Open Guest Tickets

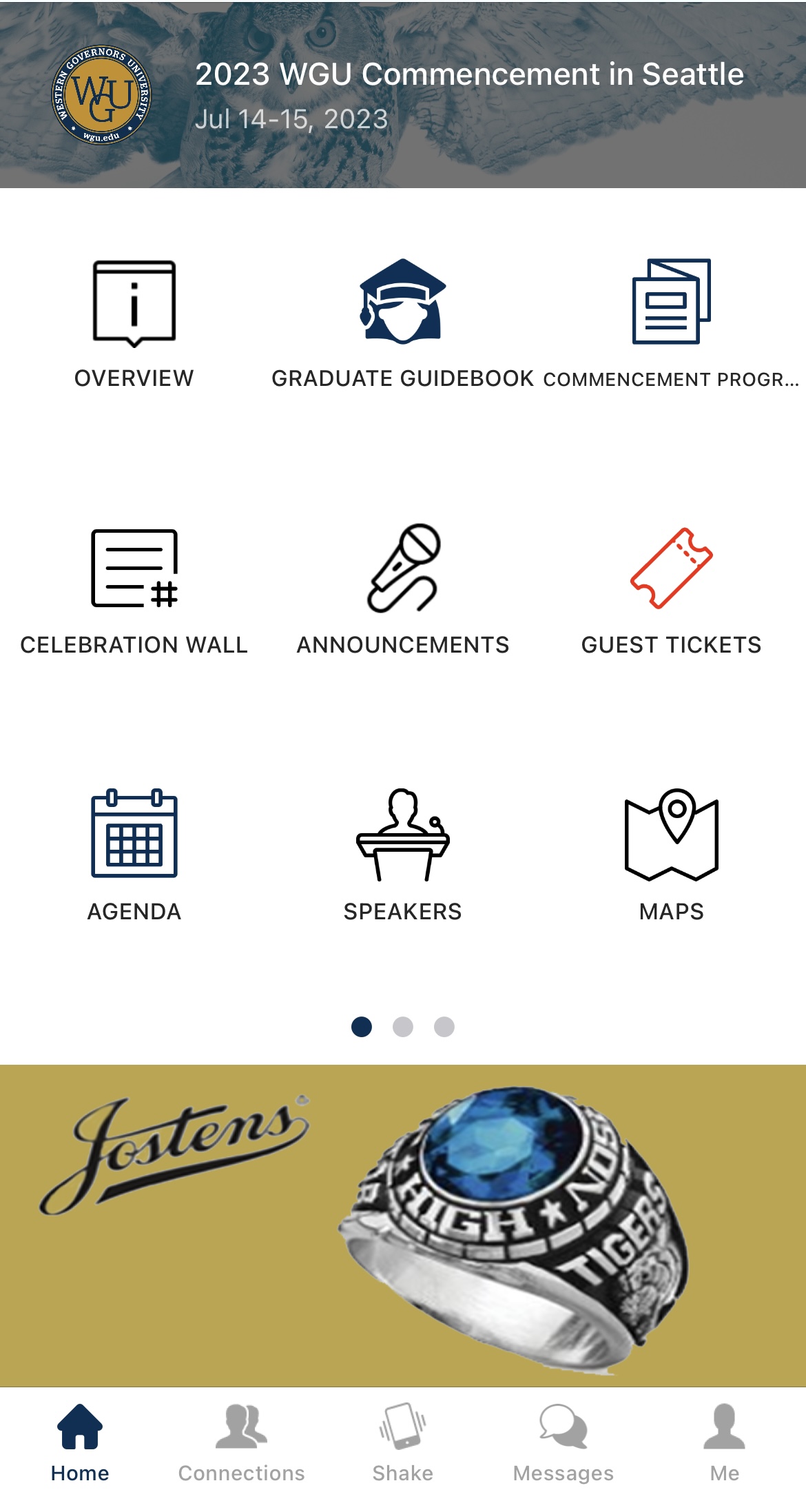(672, 591)
